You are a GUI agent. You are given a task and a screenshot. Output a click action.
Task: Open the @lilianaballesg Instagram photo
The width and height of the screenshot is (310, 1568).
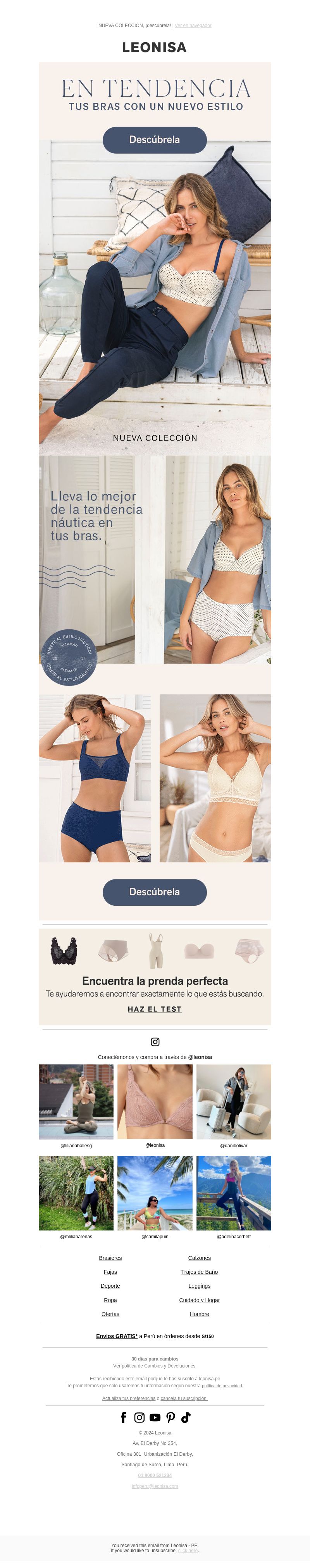pyautogui.click(x=76, y=1102)
